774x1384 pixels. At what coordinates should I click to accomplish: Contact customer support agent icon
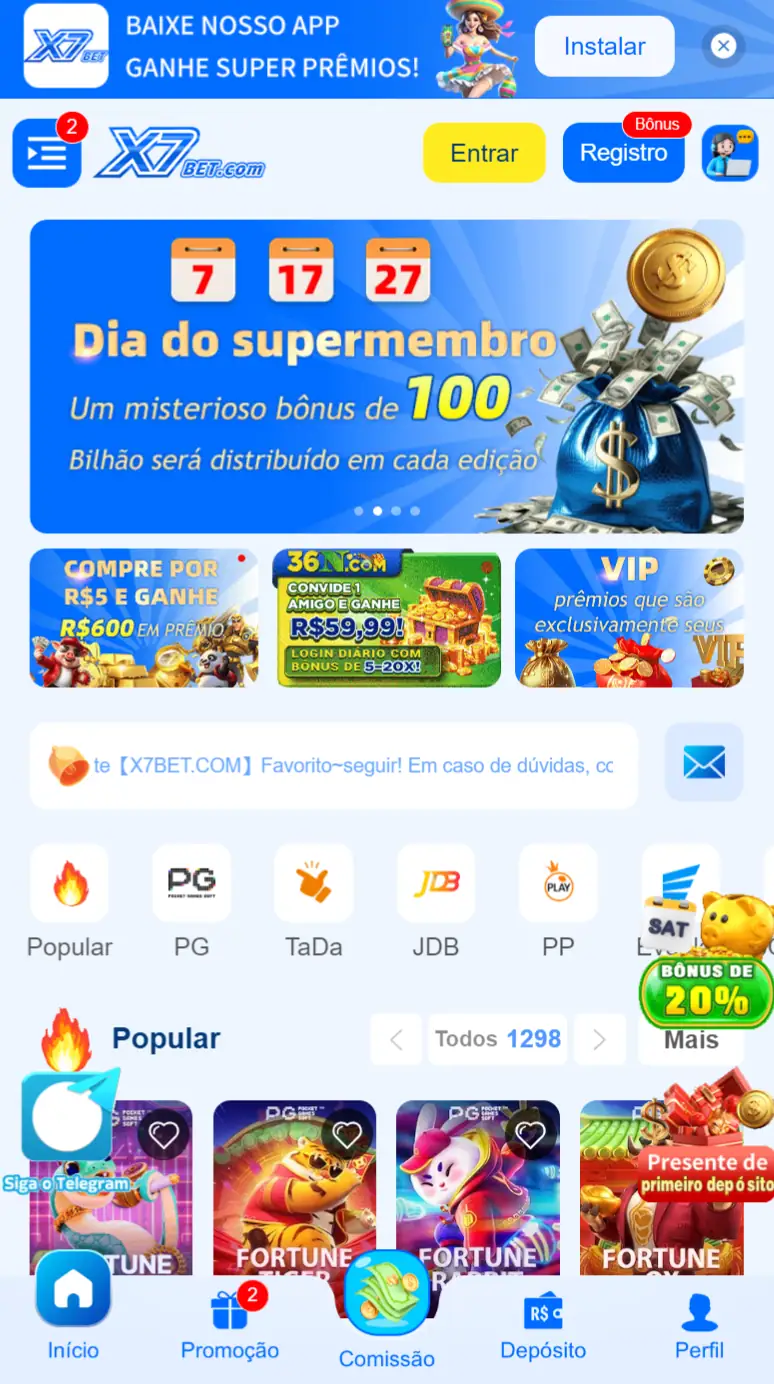[x=730, y=153]
